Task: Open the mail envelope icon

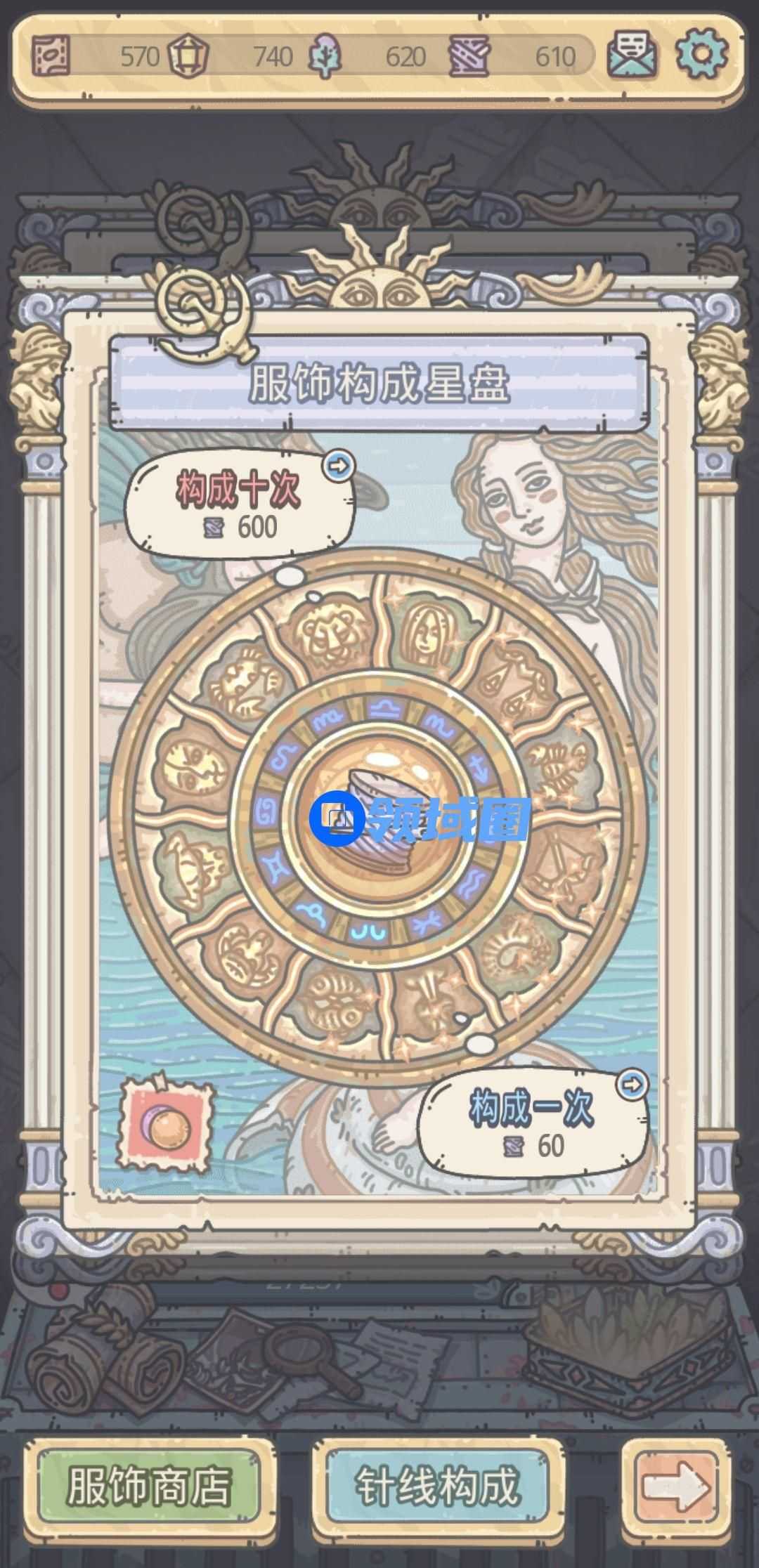Action: coord(633,53)
